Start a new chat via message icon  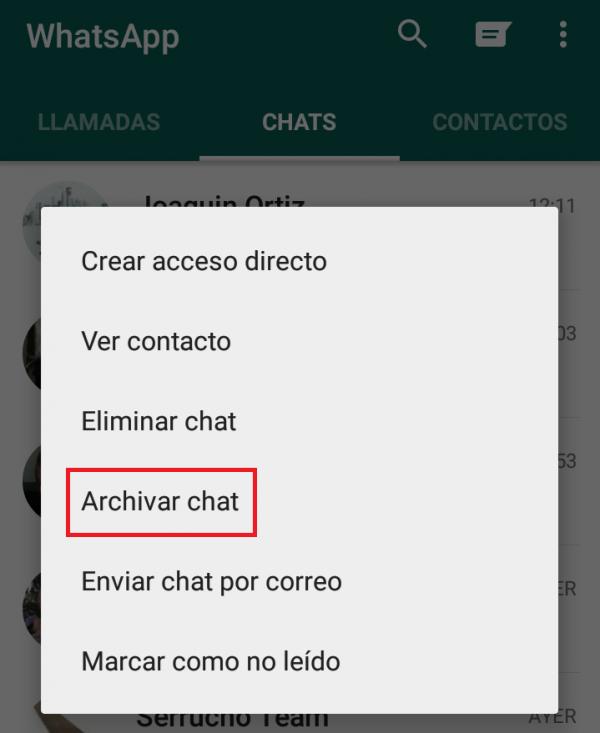492,36
